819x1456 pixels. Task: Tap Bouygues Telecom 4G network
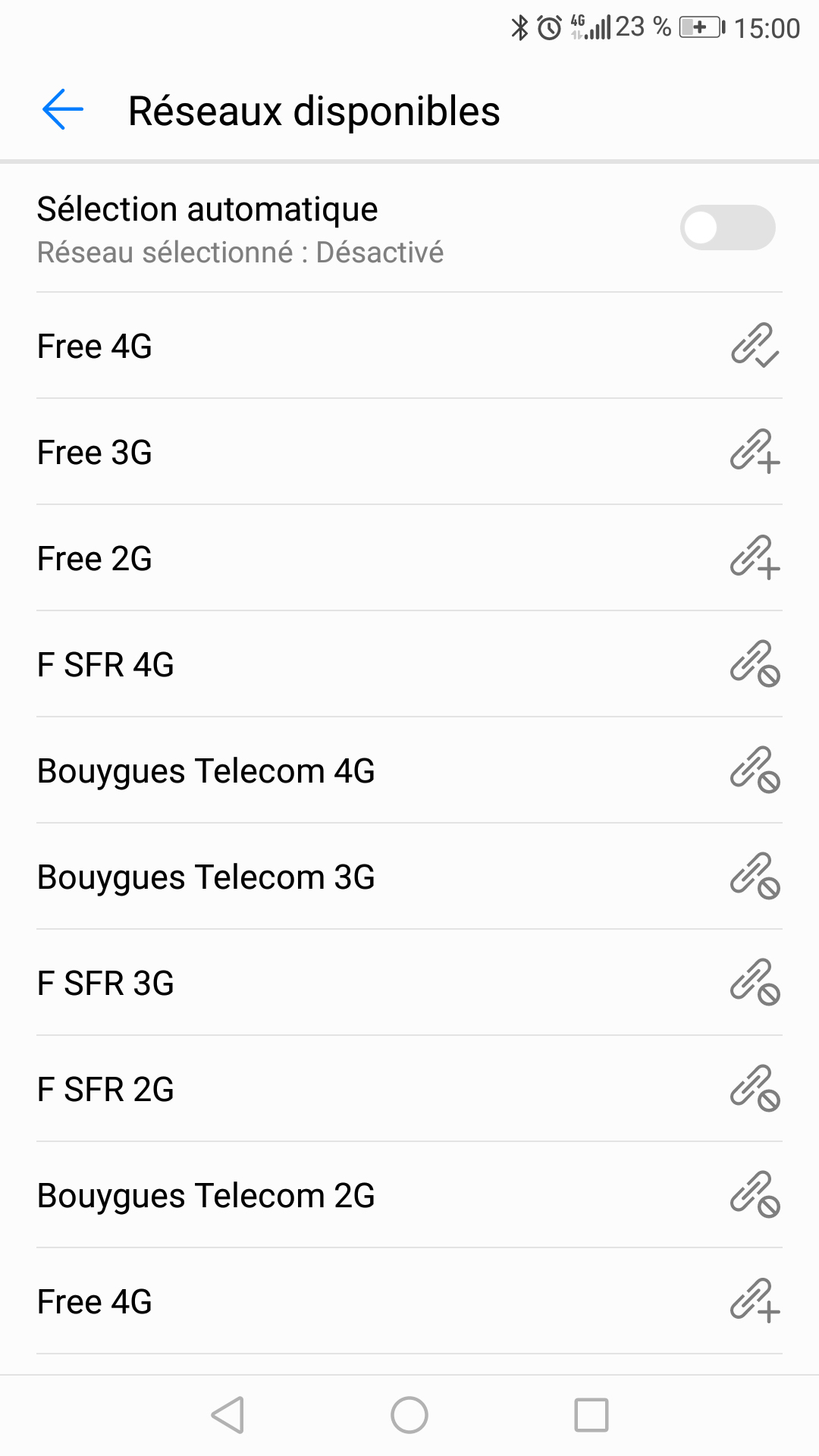[409, 770]
